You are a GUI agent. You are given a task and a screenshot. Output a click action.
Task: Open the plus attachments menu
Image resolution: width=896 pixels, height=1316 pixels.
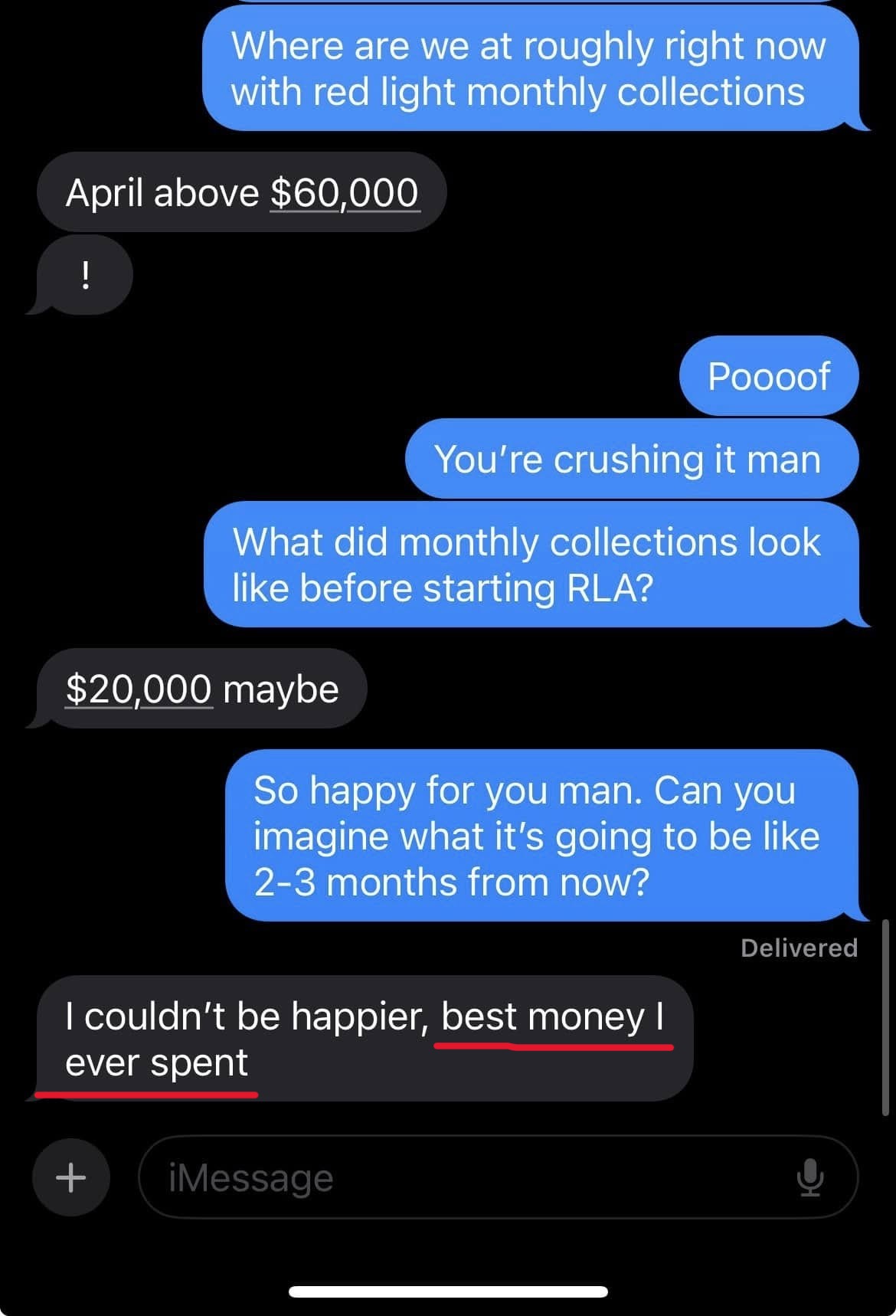70,1177
